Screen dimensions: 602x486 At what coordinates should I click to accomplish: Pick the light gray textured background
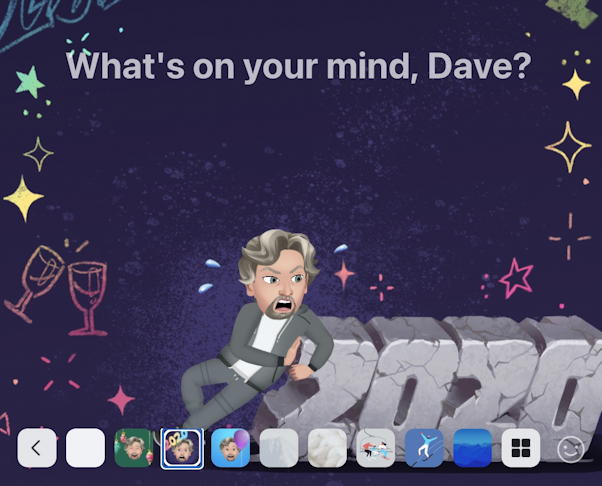click(279, 448)
